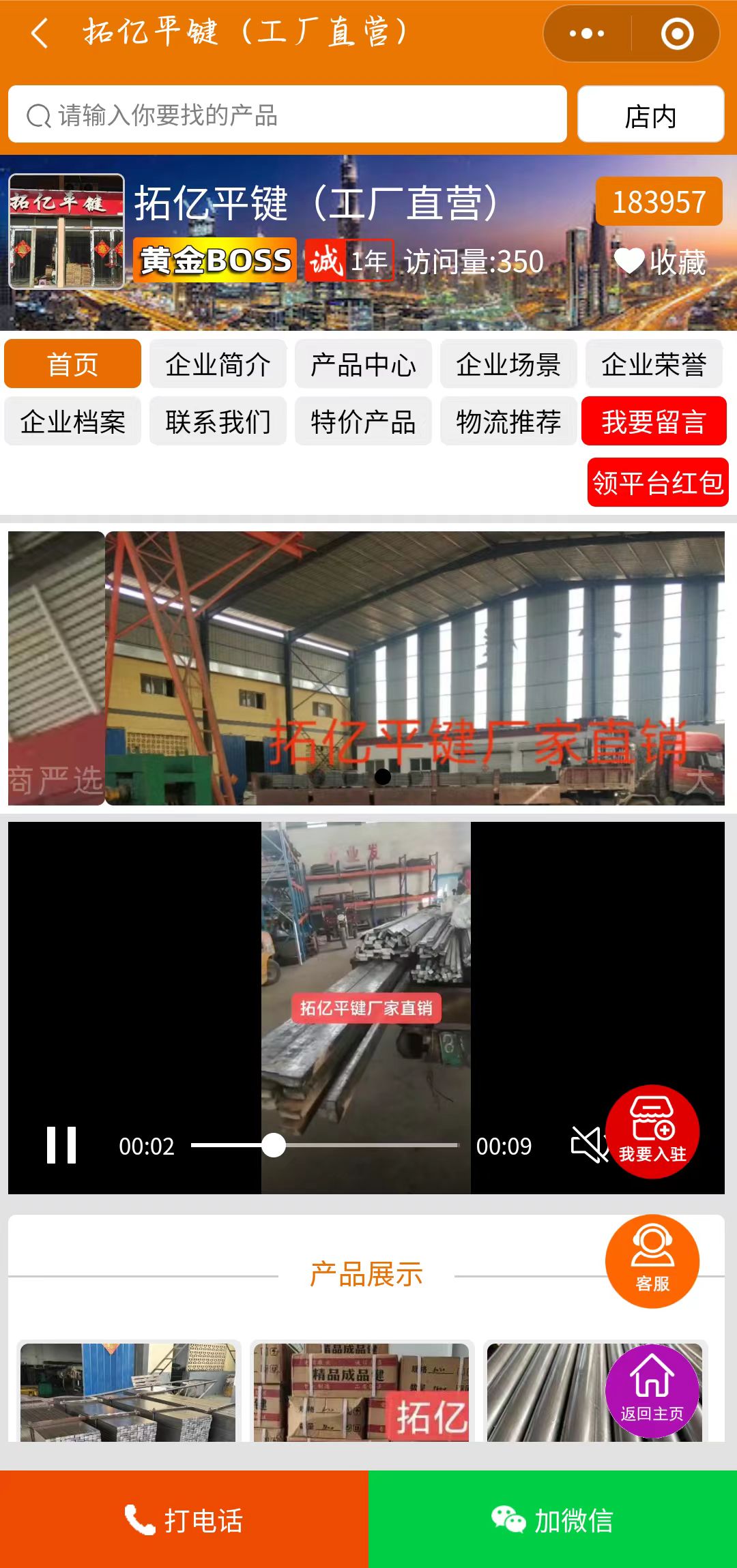Open 客服 customer service
Image resolution: width=737 pixels, height=1568 pixels.
pyautogui.click(x=652, y=1261)
